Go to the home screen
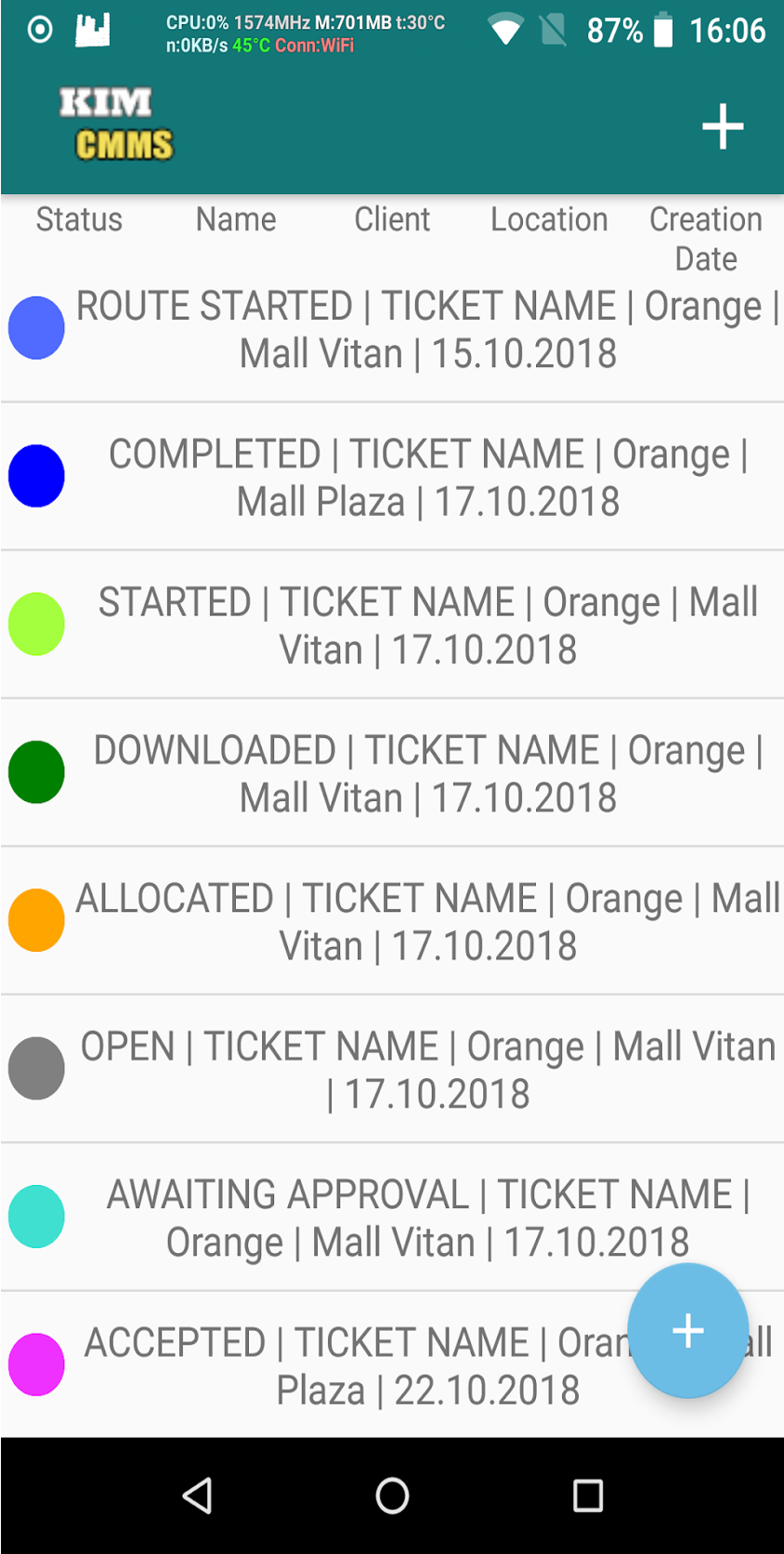Image resolution: width=784 pixels, height=1554 pixels. pos(392,1495)
